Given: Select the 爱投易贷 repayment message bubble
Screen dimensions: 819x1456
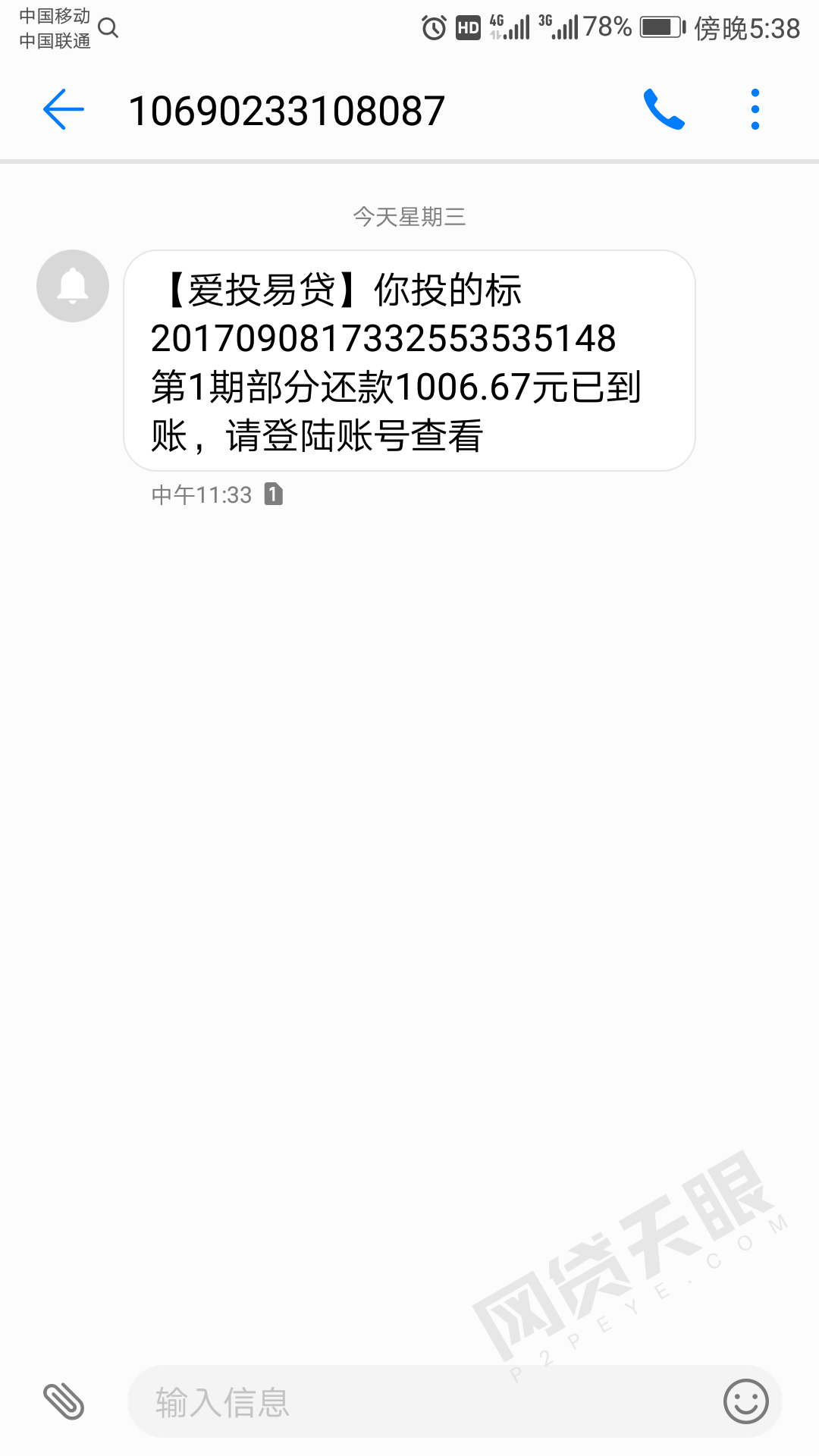Looking at the screenshot, I should [409, 361].
